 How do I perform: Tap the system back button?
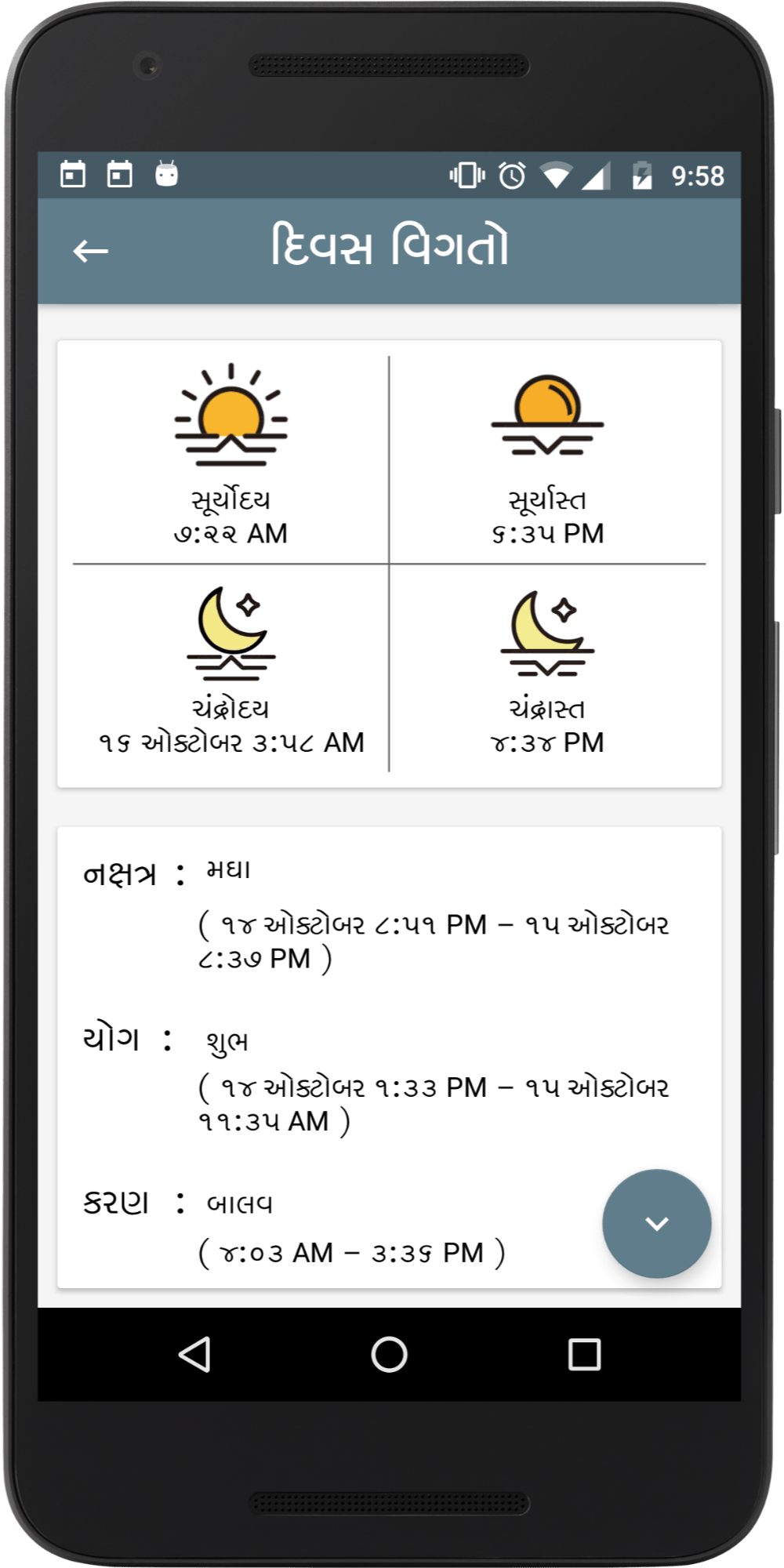tap(194, 1354)
